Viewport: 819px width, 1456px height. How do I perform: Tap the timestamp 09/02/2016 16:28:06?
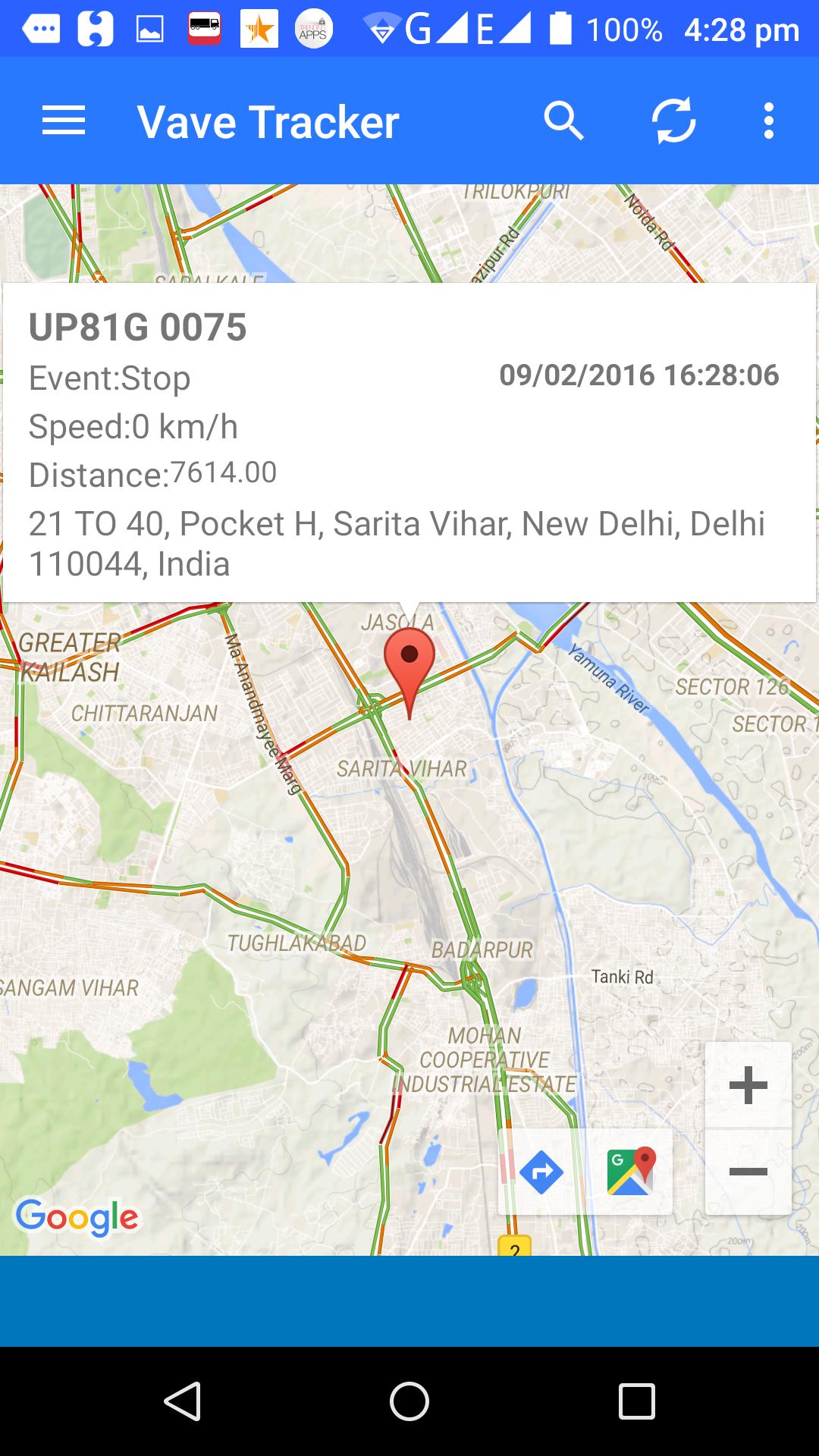pos(639,373)
